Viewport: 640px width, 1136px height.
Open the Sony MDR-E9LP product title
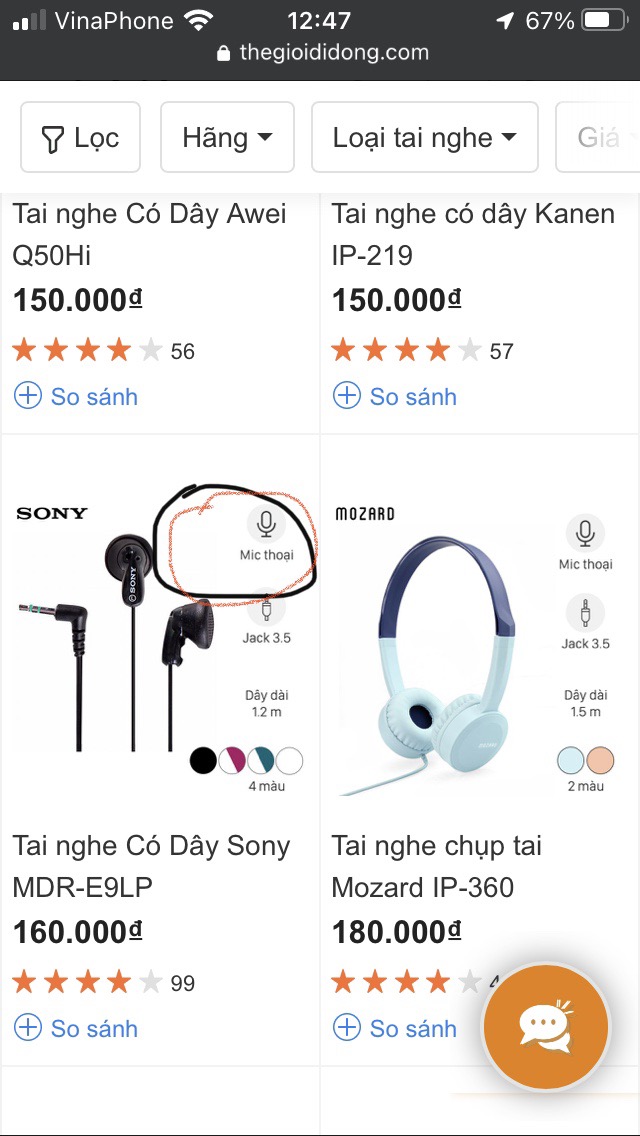point(151,866)
